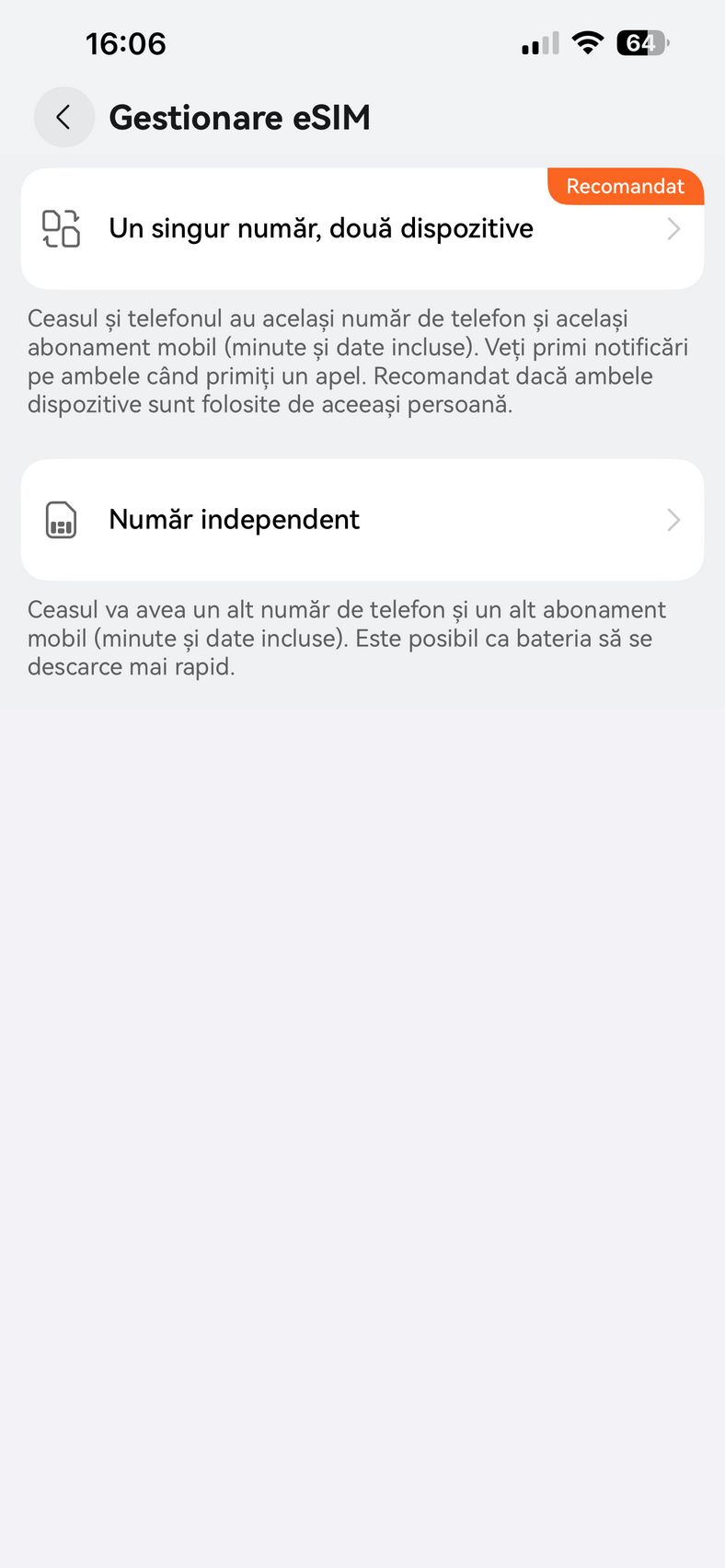Viewport: 725px width, 1568px height.
Task: Go back from Gestionare eSIM
Action: [x=63, y=117]
